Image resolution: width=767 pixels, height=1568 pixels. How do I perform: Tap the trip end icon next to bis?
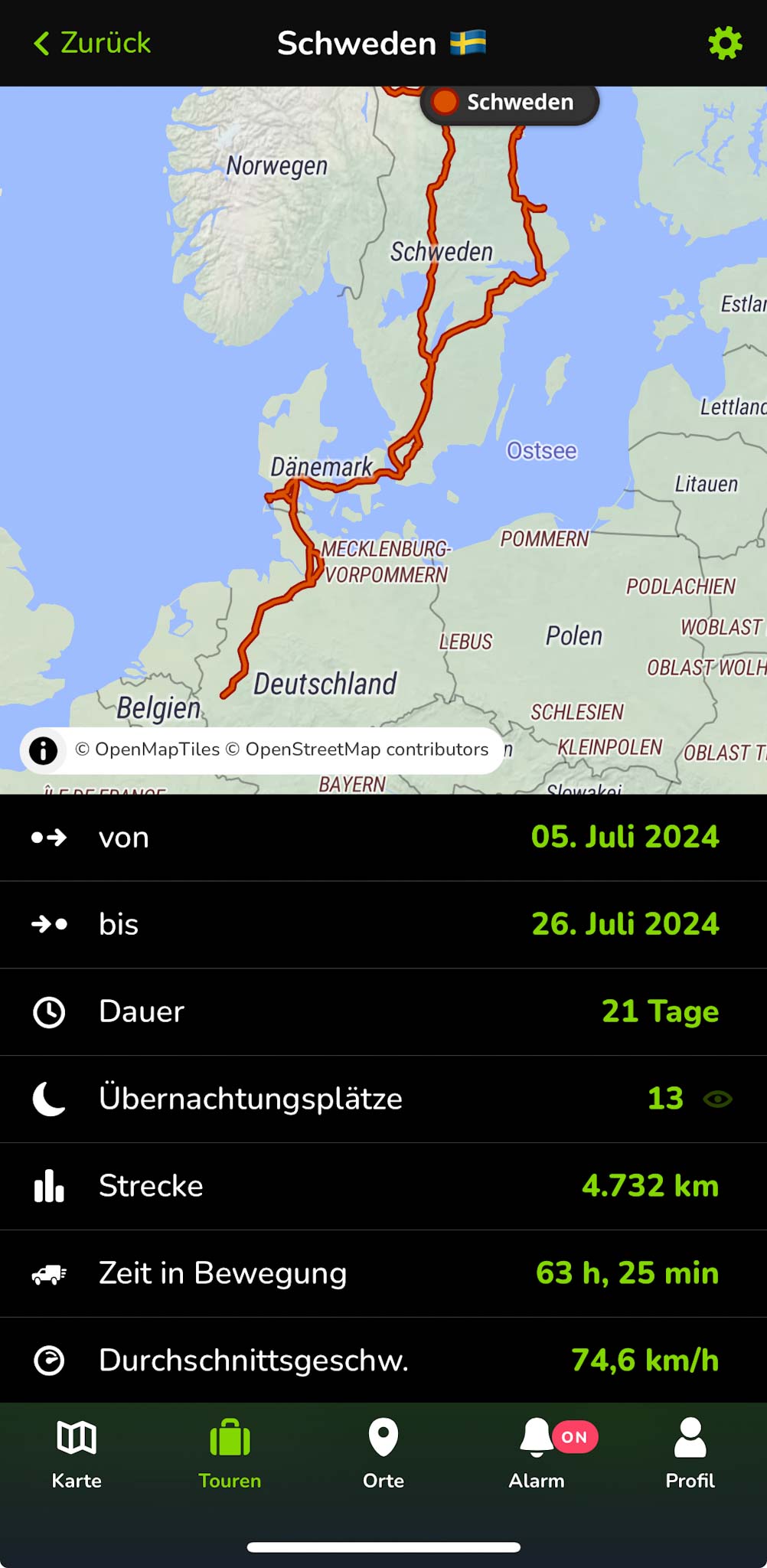[x=49, y=924]
